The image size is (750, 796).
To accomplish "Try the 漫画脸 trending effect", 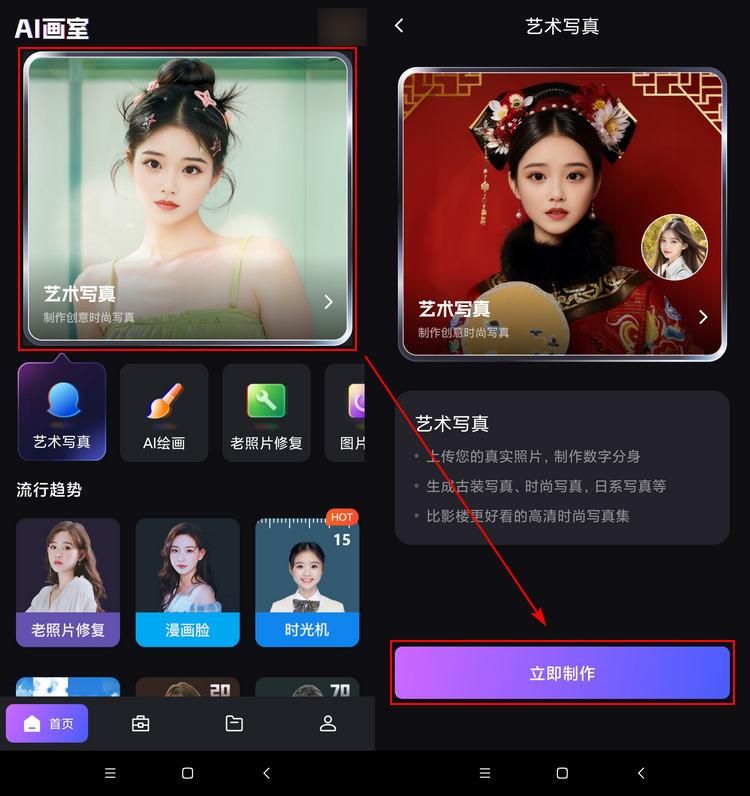I will (187, 582).
